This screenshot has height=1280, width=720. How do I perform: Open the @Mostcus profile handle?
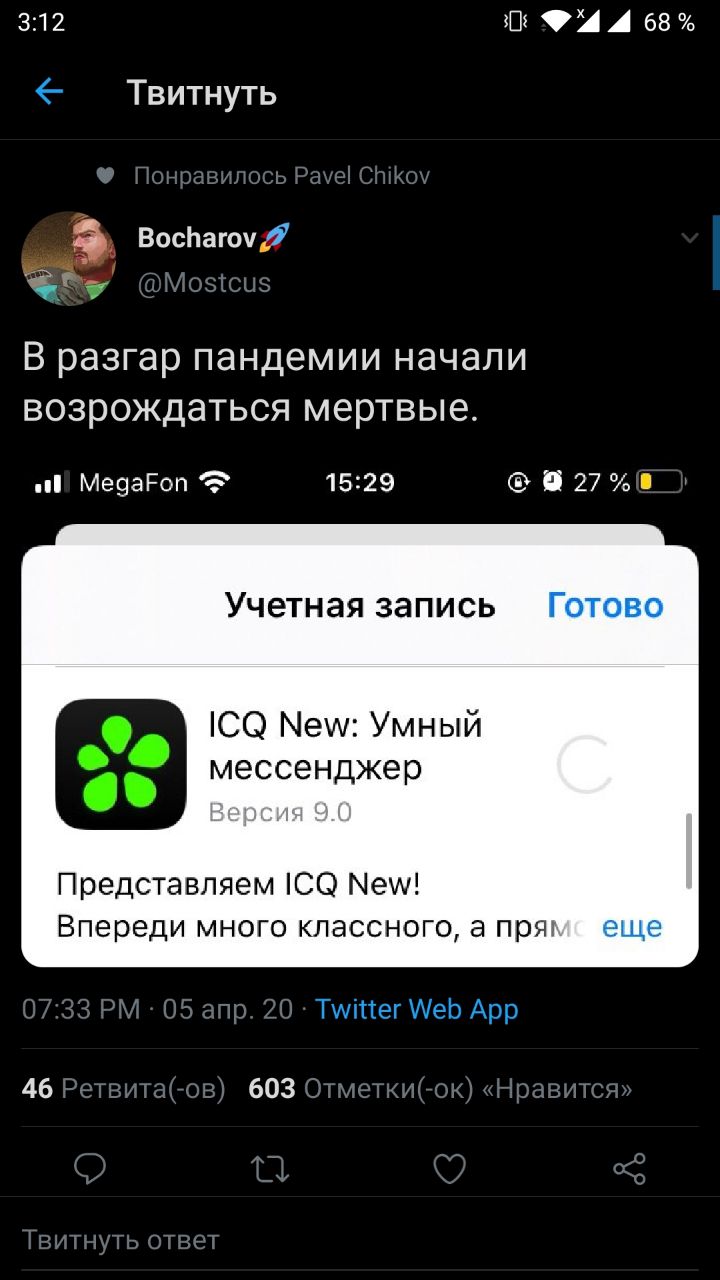click(204, 283)
